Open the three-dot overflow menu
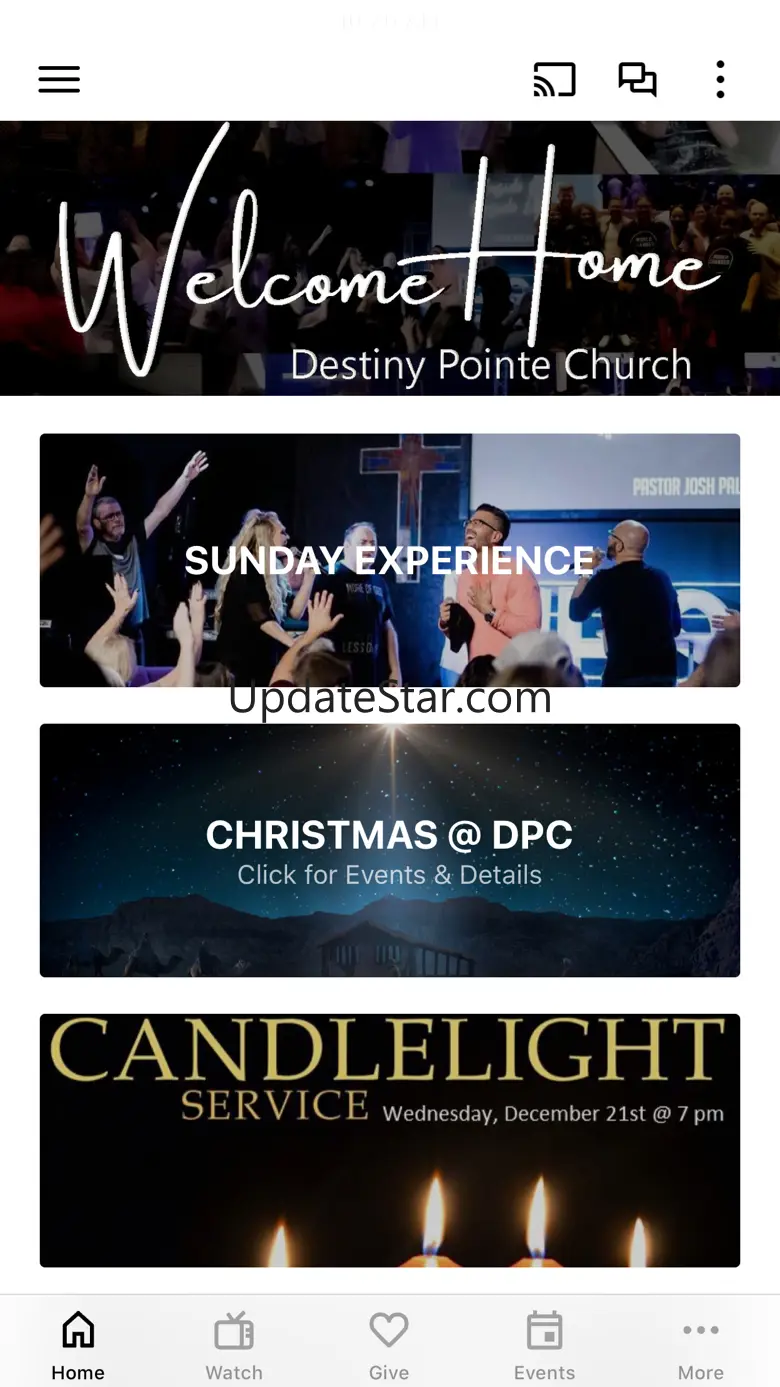Screen dimensions: 780x1387 tap(720, 80)
